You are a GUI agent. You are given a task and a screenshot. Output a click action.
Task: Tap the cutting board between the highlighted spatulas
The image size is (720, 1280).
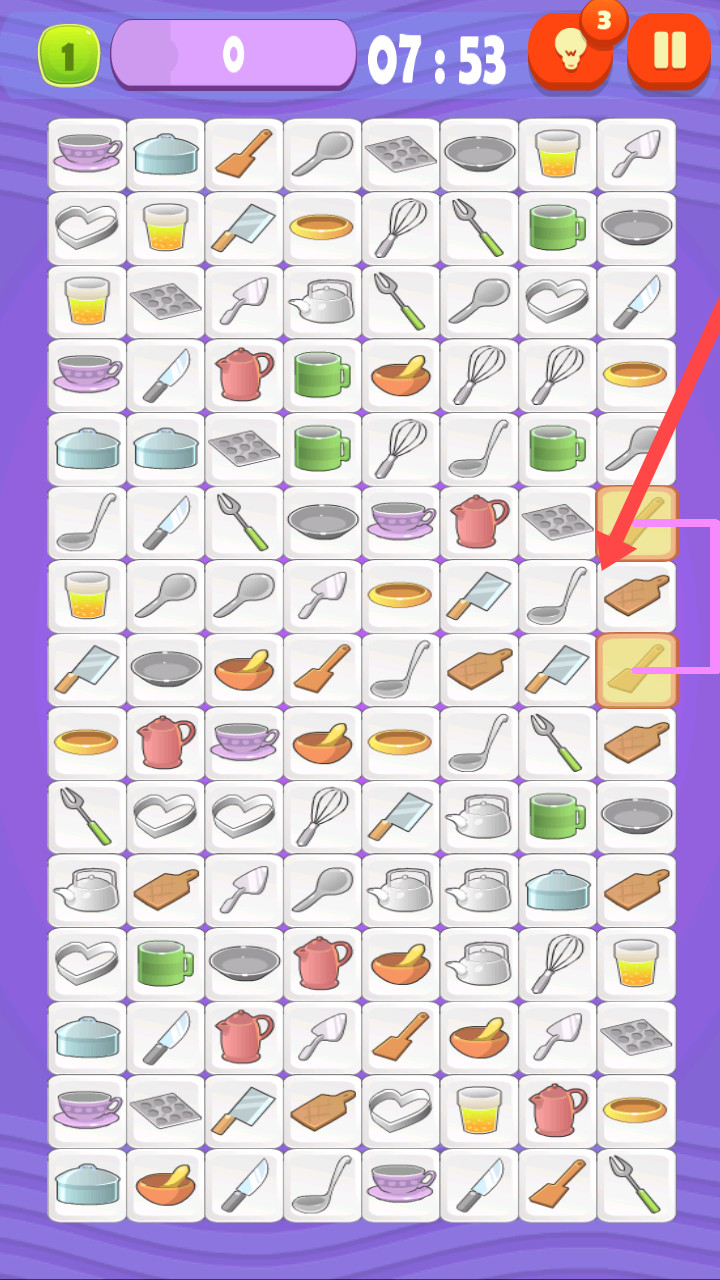click(637, 597)
